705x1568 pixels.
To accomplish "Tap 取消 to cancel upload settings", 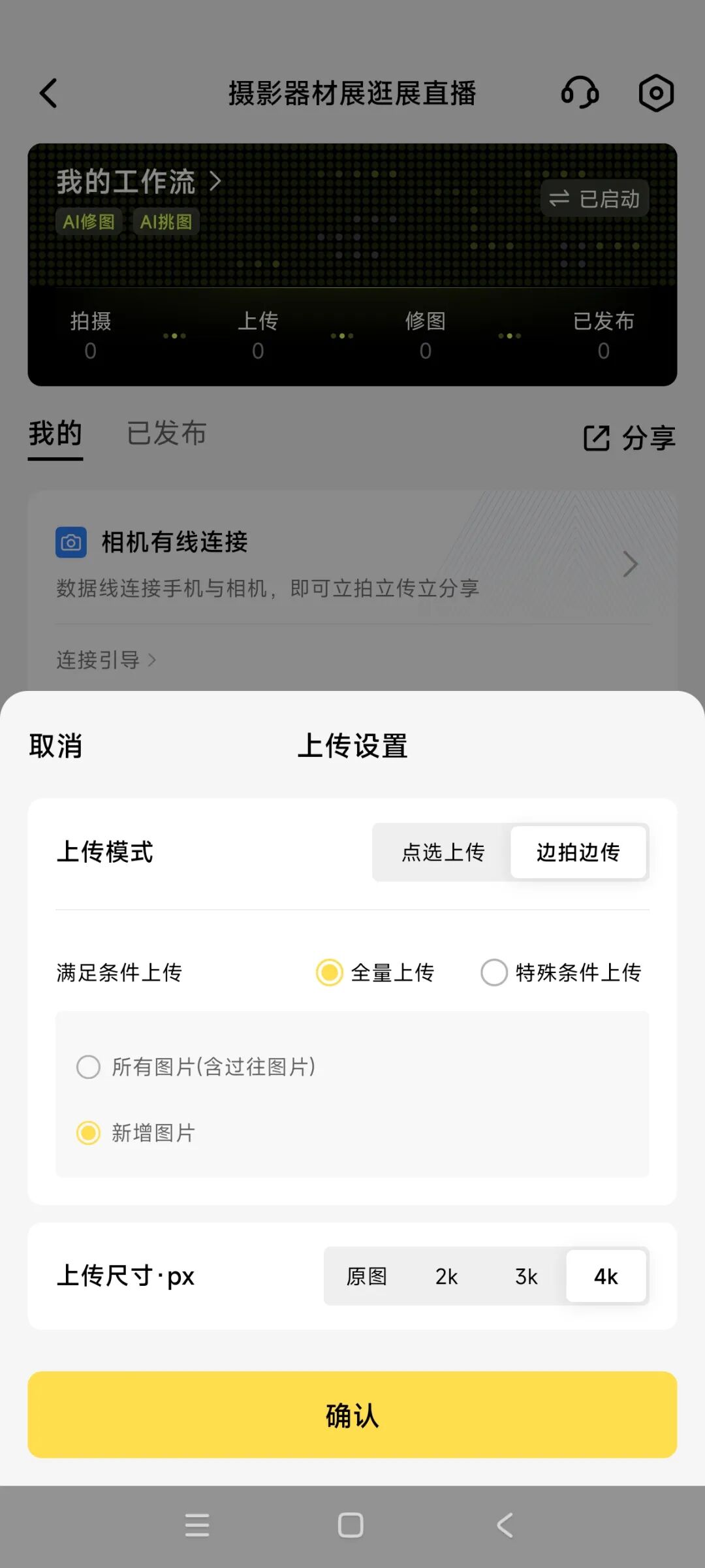I will pyautogui.click(x=55, y=745).
